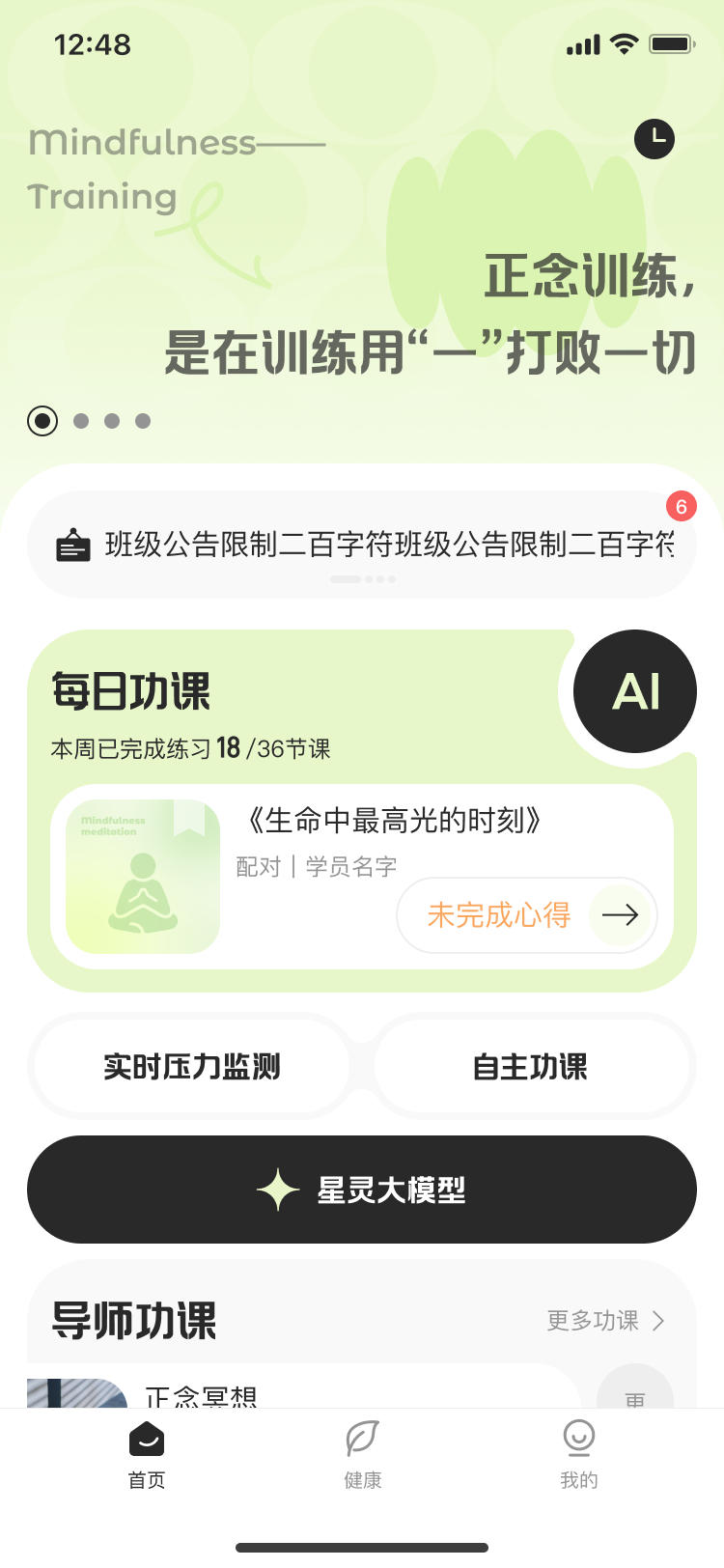Select the first carousel indicator dot

tap(42, 421)
